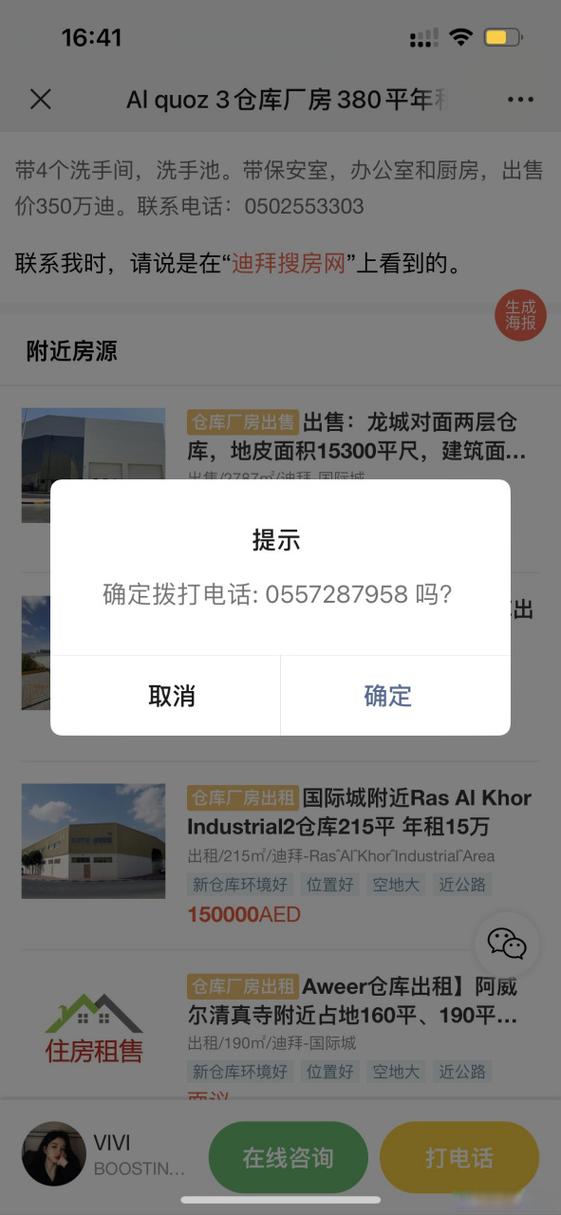This screenshot has height=1215, width=561.
Task: Tap the WeChat floating icon
Action: (507, 943)
